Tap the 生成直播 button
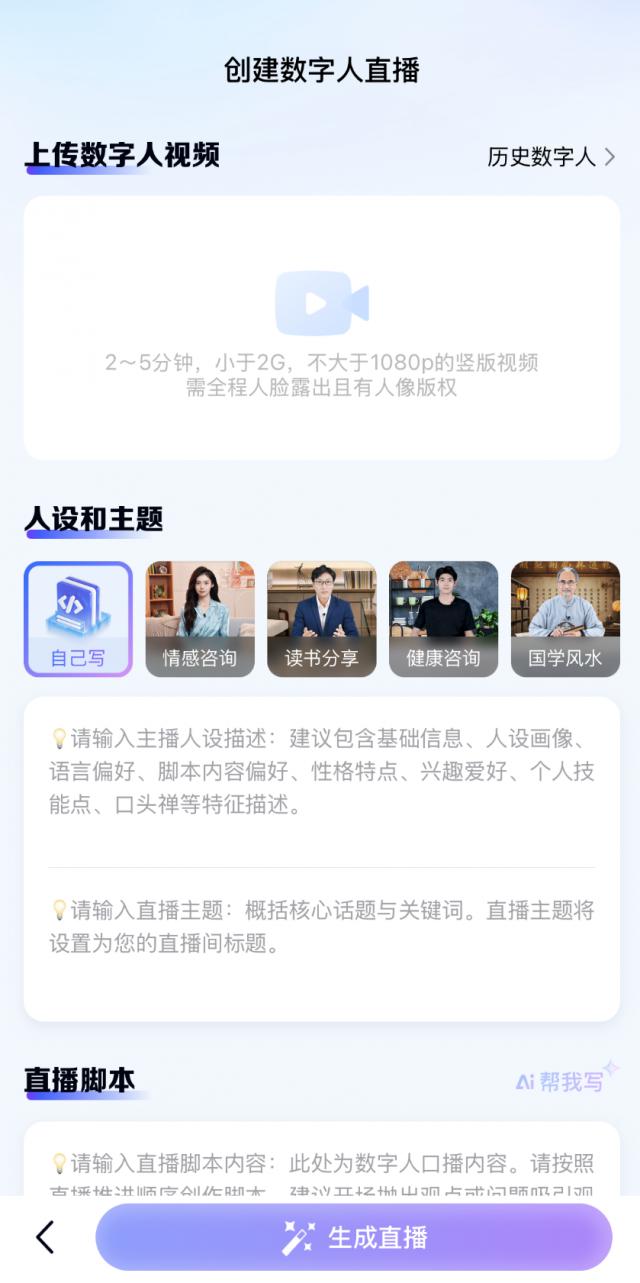Image resolution: width=640 pixels, height=1283 pixels. pos(354,1237)
